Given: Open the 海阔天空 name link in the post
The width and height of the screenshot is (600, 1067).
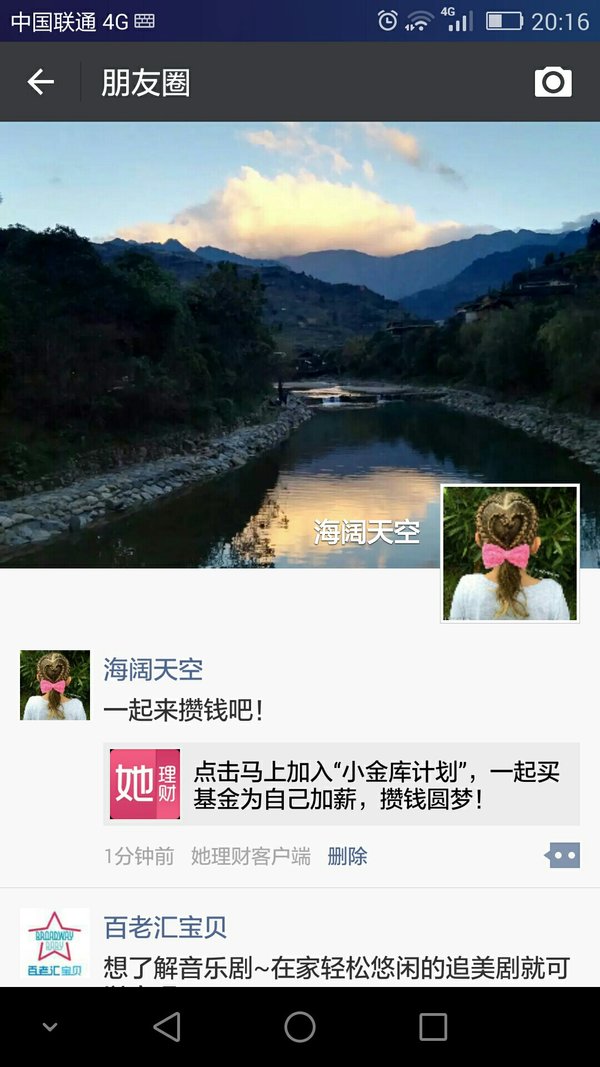Looking at the screenshot, I should pyautogui.click(x=153, y=670).
